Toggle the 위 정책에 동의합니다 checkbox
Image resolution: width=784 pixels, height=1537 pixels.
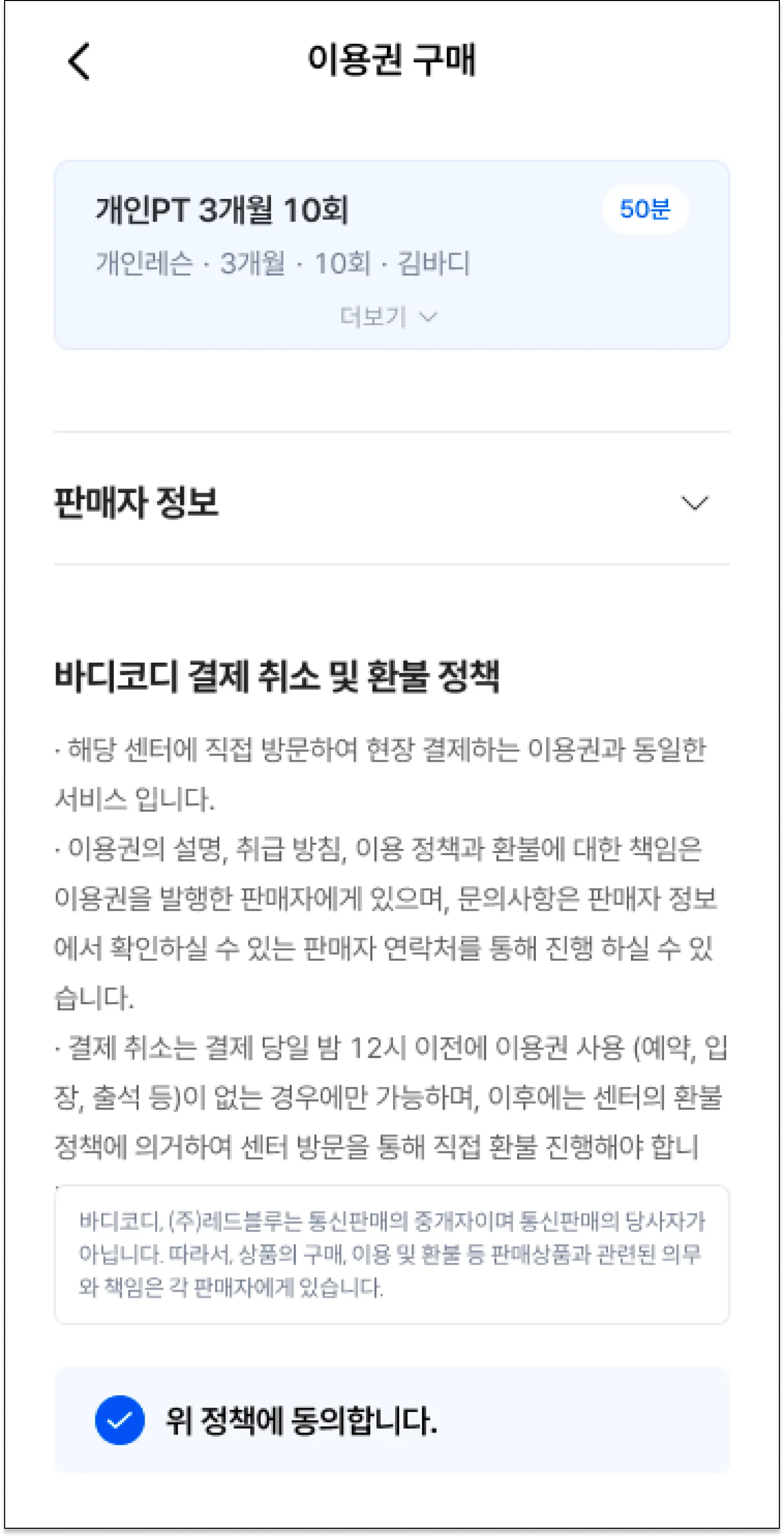[120, 1420]
